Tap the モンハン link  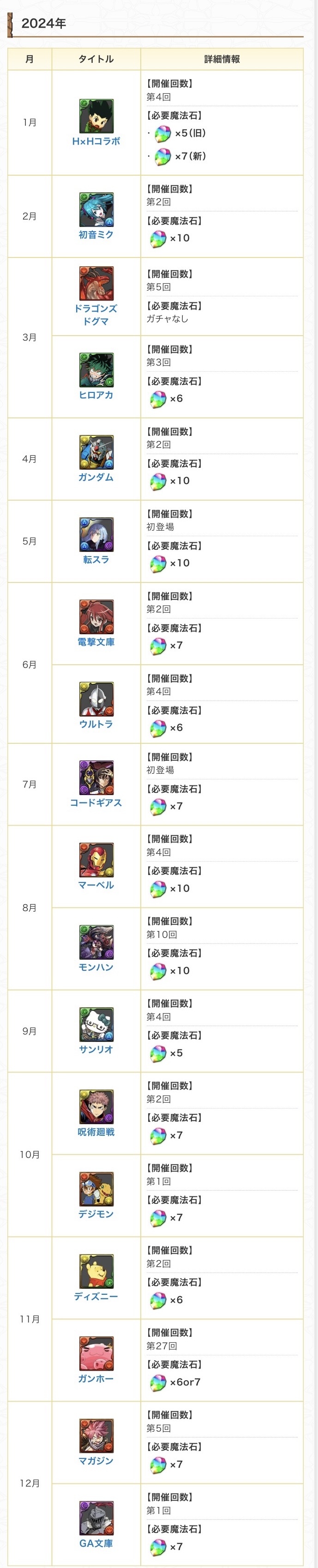point(96,967)
